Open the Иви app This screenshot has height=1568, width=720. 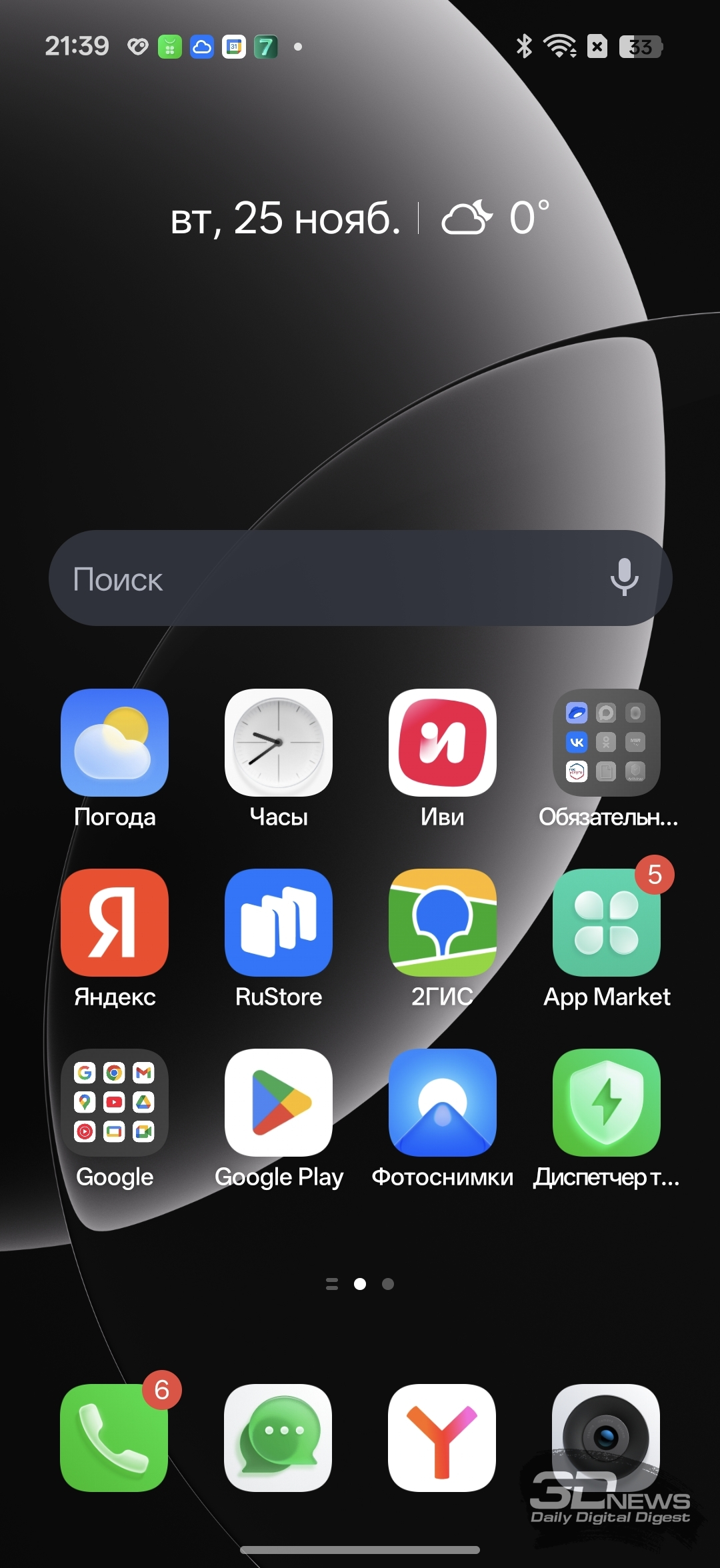tap(443, 743)
